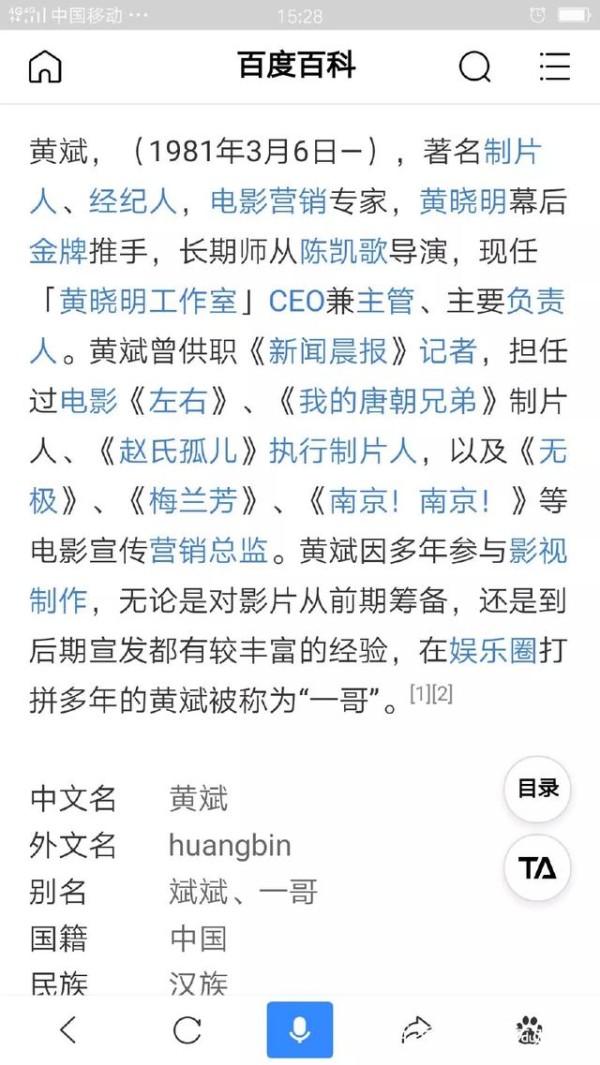Open the 电影营销 link
This screenshot has height=1065, width=600.
pyautogui.click(x=269, y=202)
